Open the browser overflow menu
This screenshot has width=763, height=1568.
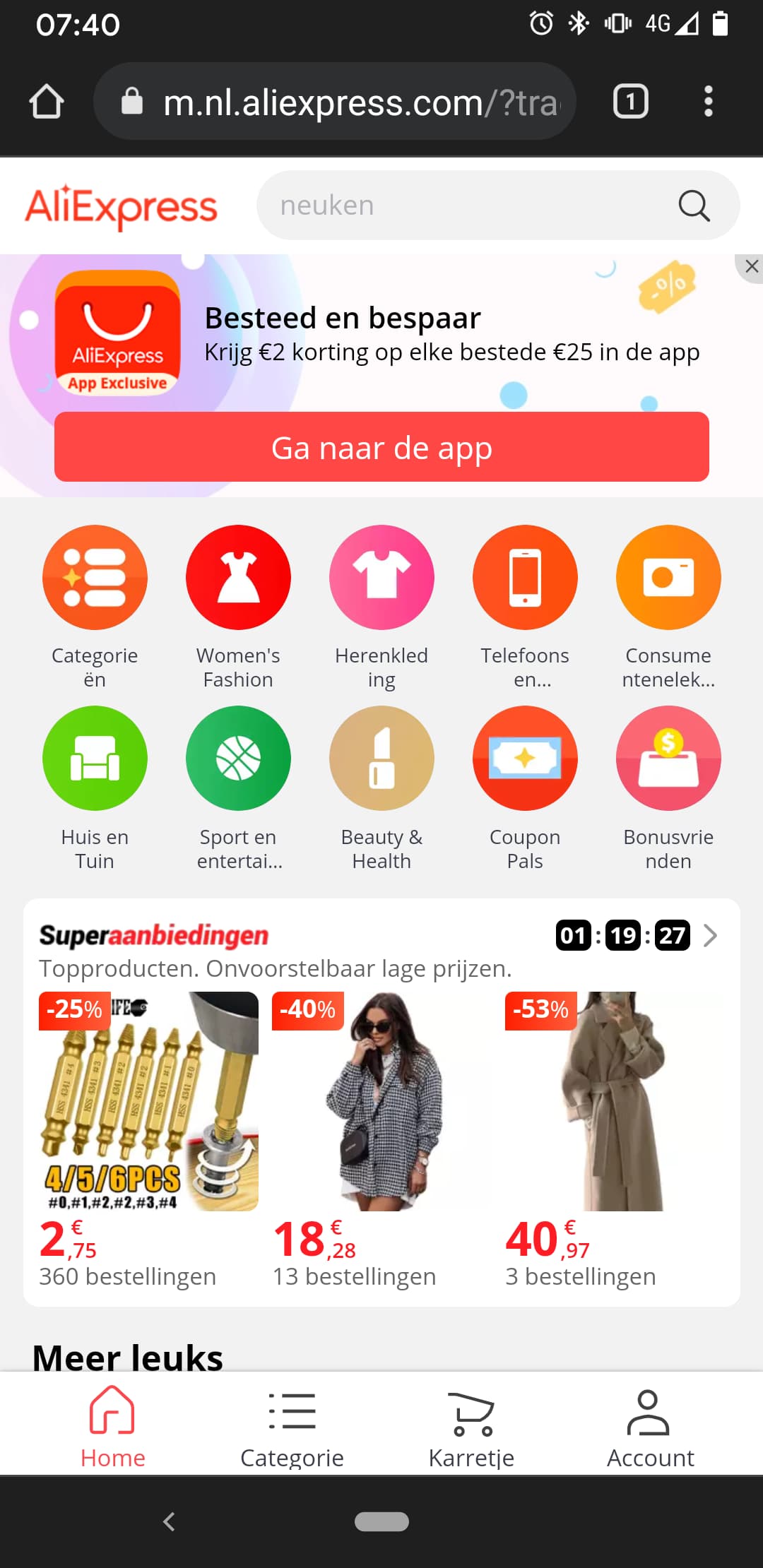708,101
